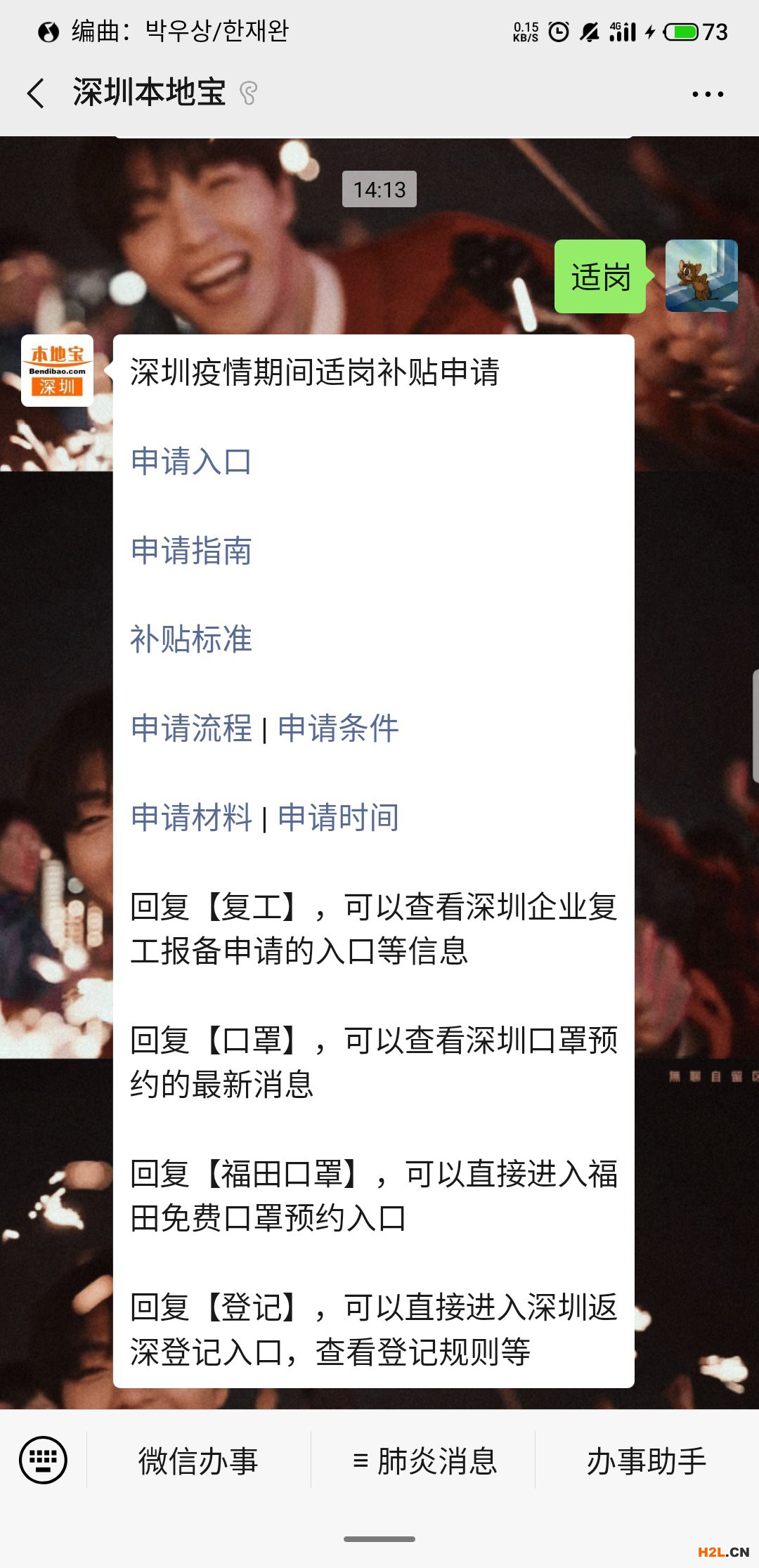Open the 申请条件 link
759x1568 pixels.
click(x=338, y=729)
